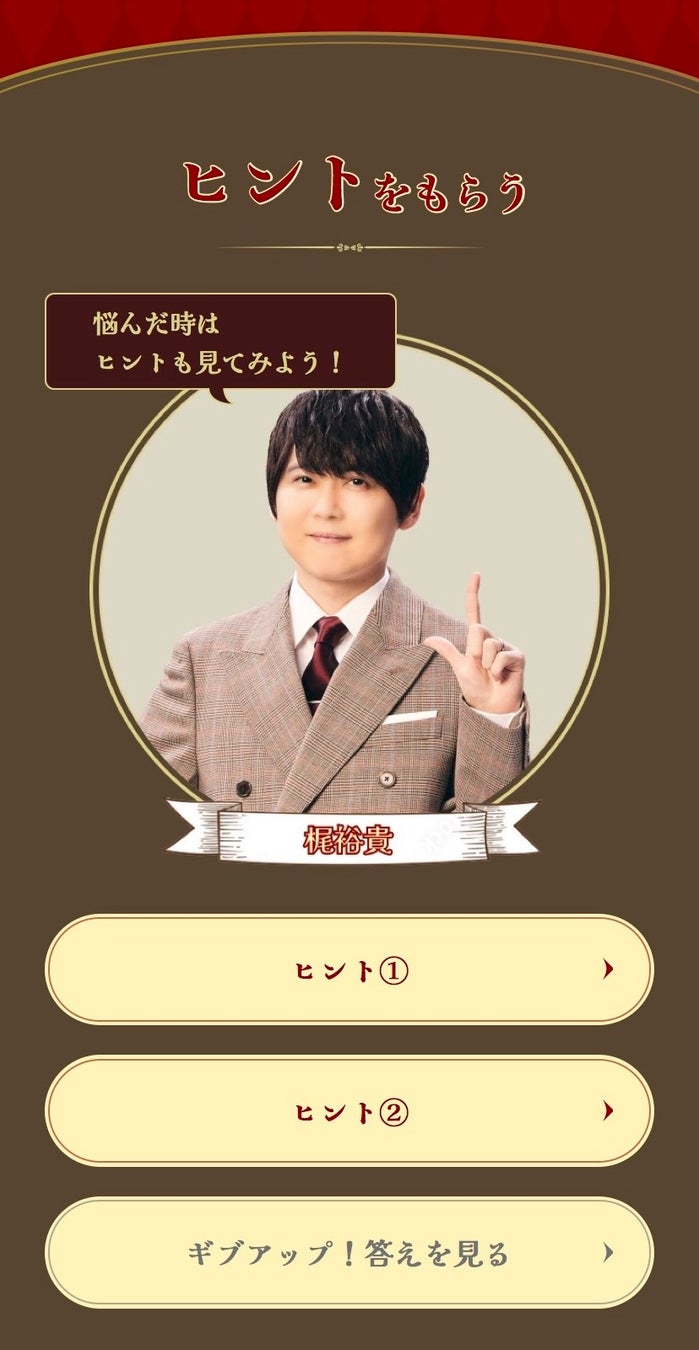Tap ギブアップ！答えを見る button
The height and width of the screenshot is (1350, 699).
349,1252
